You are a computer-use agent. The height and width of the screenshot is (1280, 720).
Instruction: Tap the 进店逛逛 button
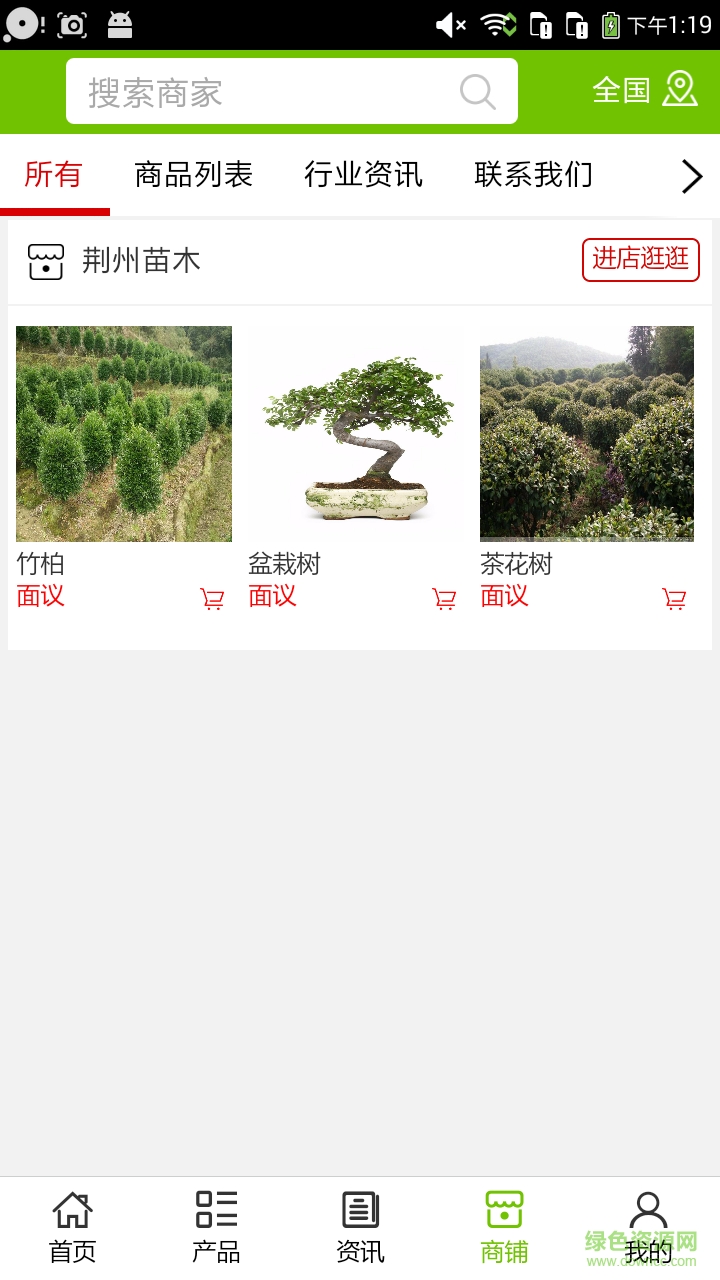(641, 259)
